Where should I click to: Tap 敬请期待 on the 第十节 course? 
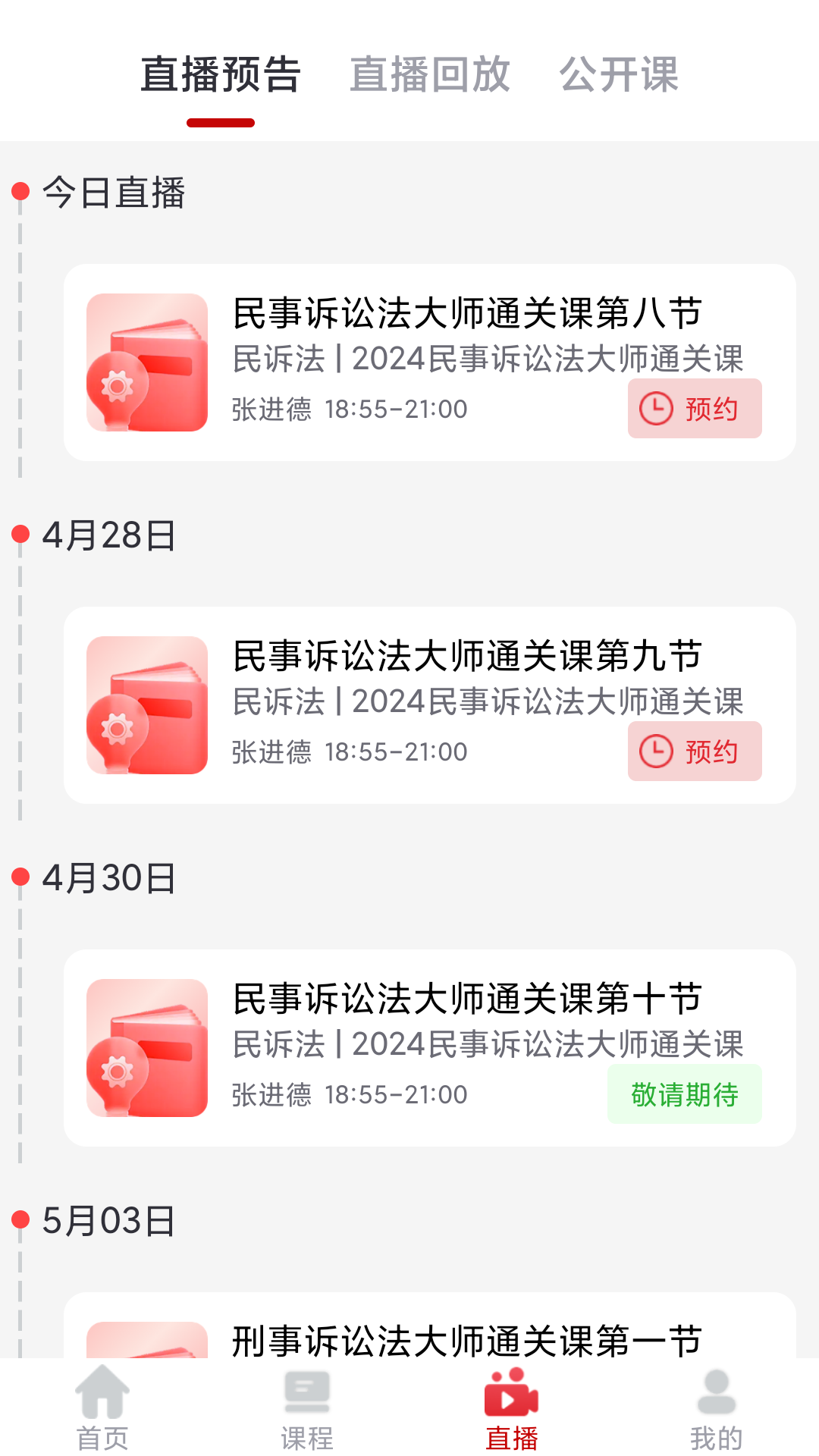coord(684,1094)
